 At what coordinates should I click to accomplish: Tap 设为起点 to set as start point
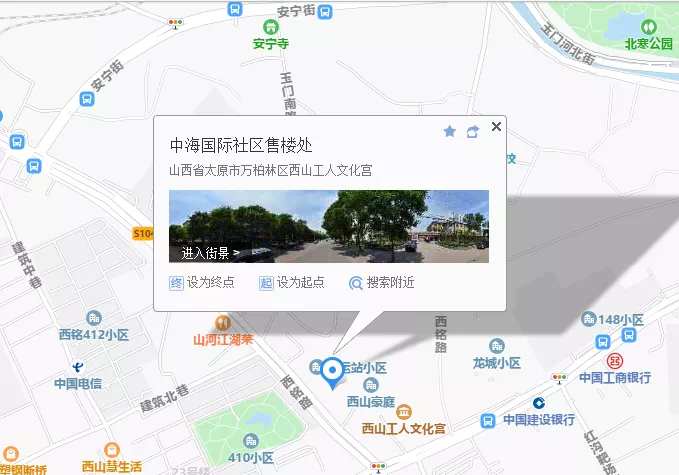click(292, 283)
